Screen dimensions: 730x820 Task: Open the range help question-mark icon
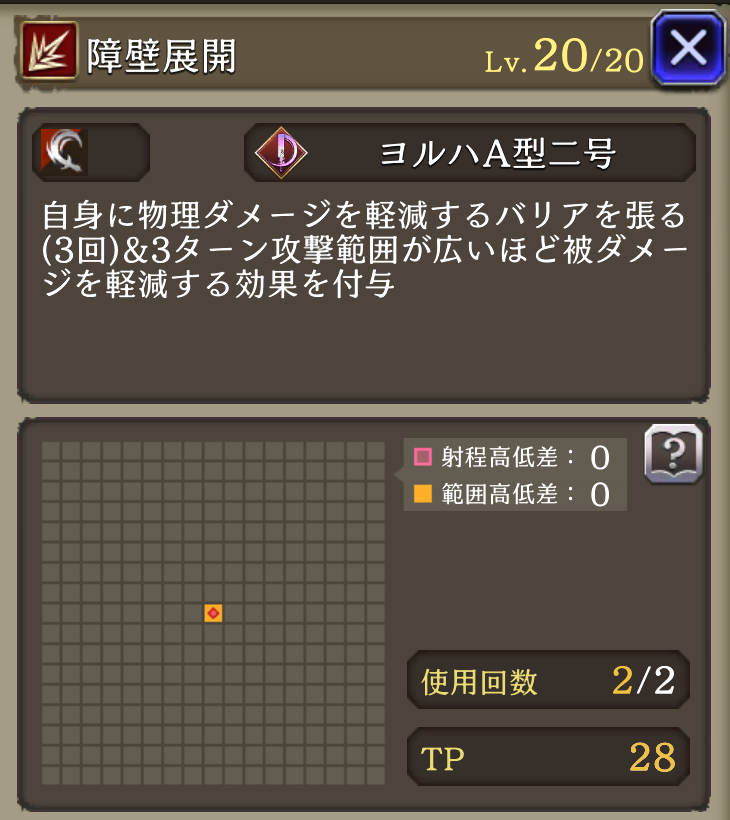(x=673, y=454)
